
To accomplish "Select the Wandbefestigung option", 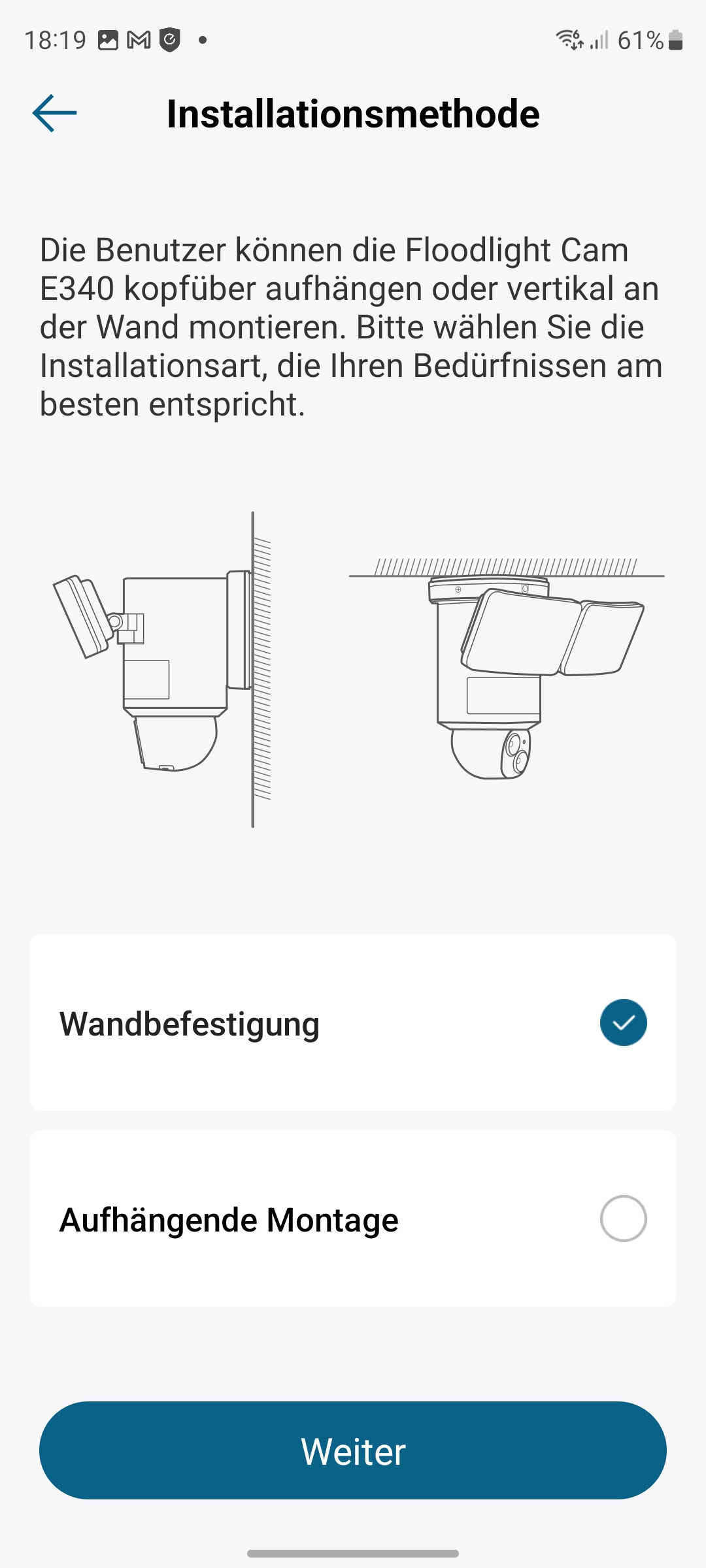I will 353,1022.
